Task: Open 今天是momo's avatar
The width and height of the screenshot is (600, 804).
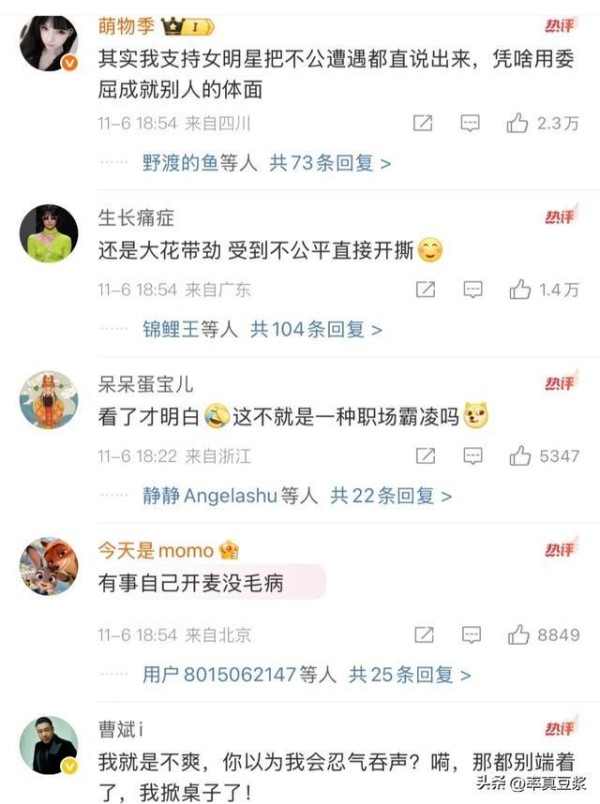Action: 48,565
